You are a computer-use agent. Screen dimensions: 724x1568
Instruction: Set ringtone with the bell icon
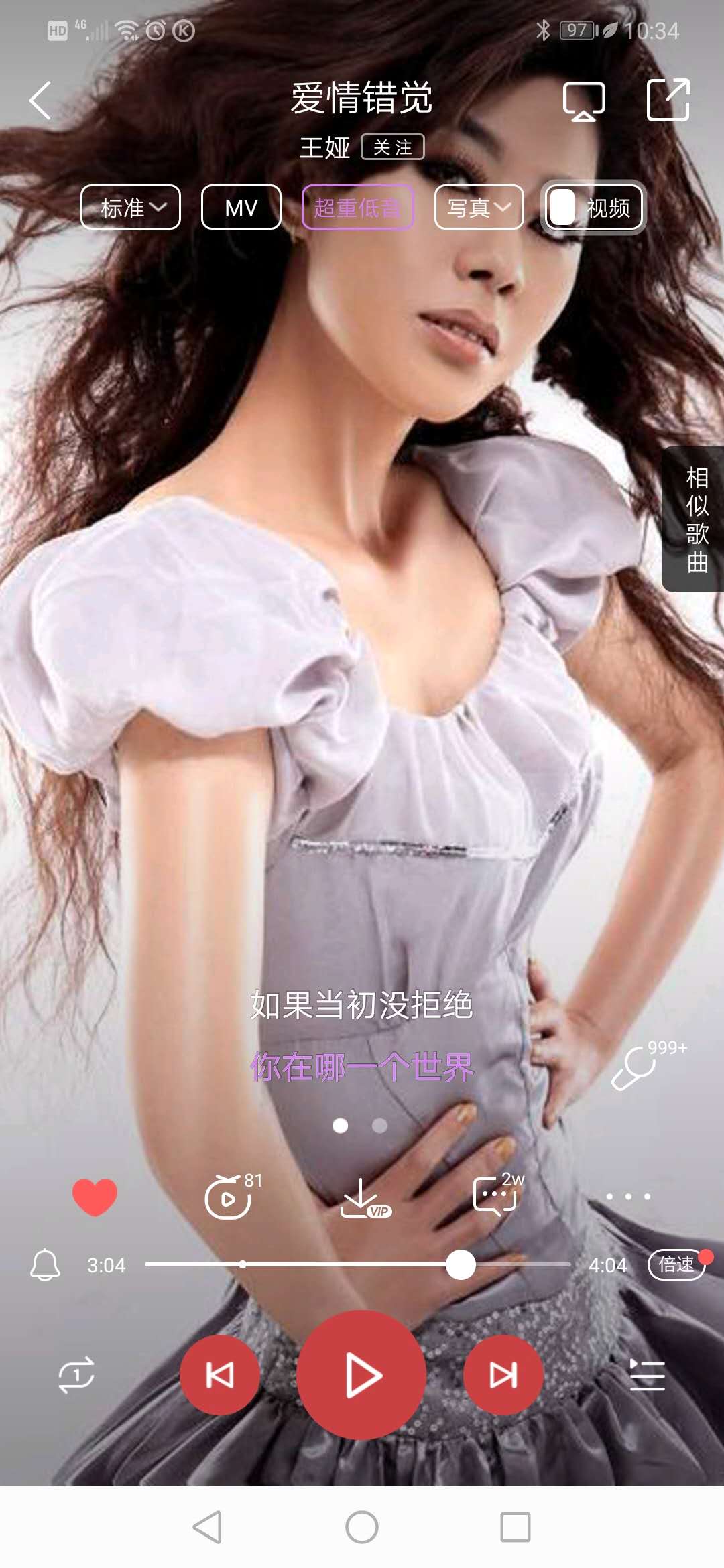(45, 1265)
